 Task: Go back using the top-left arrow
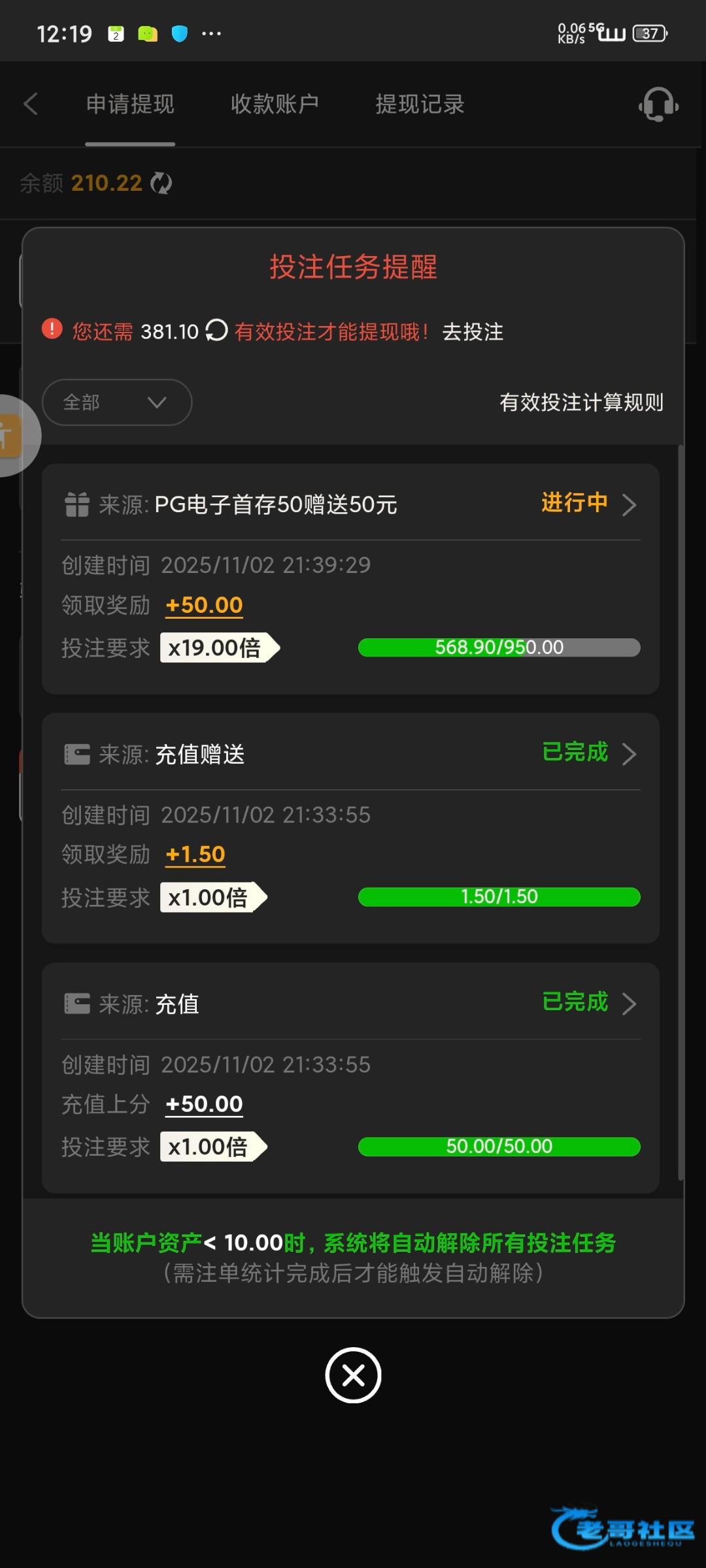click(x=31, y=104)
